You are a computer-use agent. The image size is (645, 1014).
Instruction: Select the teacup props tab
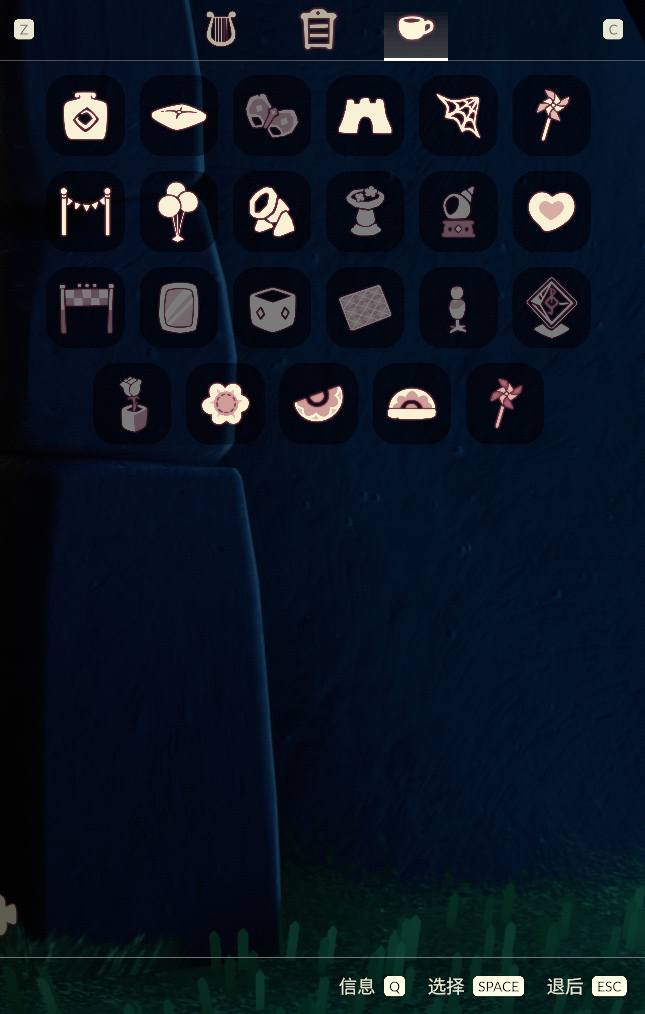415,29
